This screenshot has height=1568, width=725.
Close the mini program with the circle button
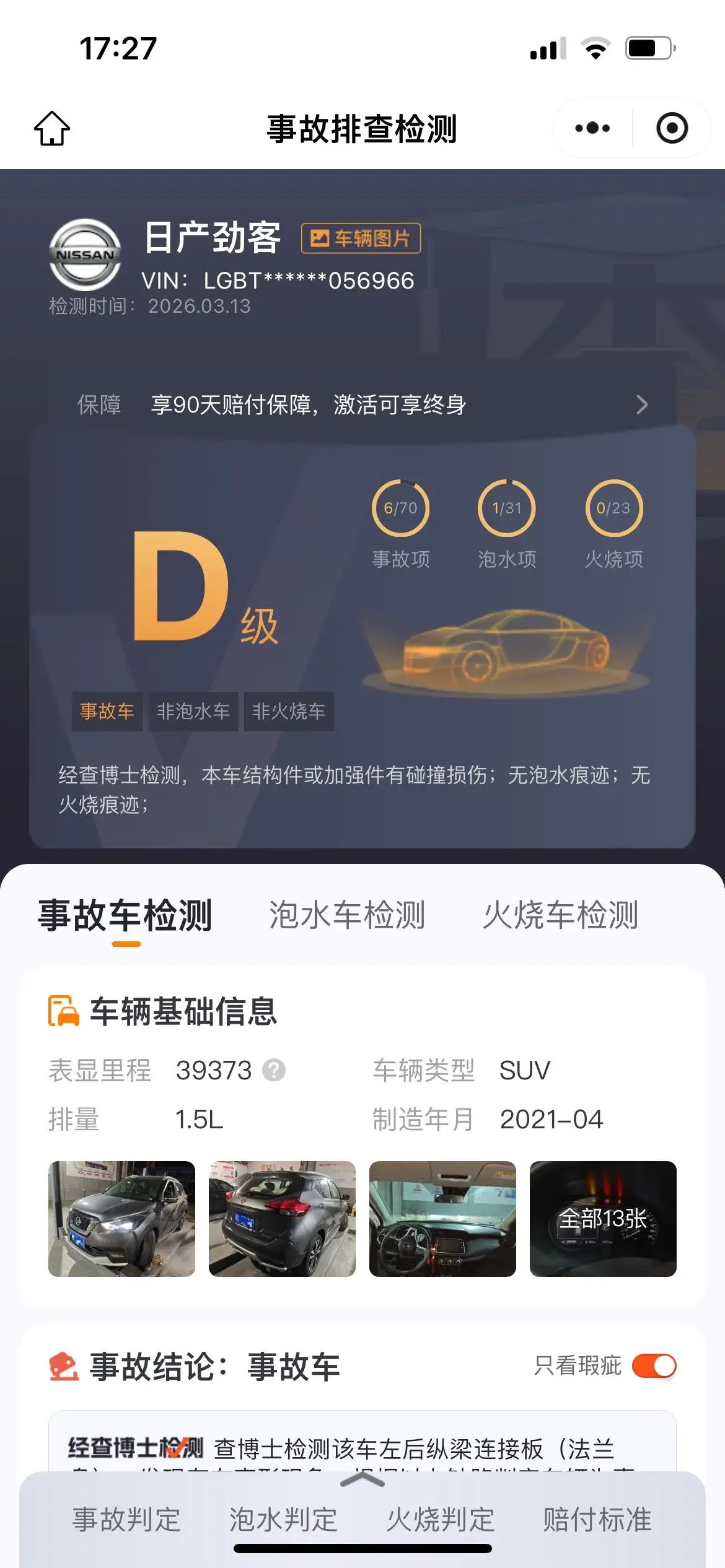point(672,128)
